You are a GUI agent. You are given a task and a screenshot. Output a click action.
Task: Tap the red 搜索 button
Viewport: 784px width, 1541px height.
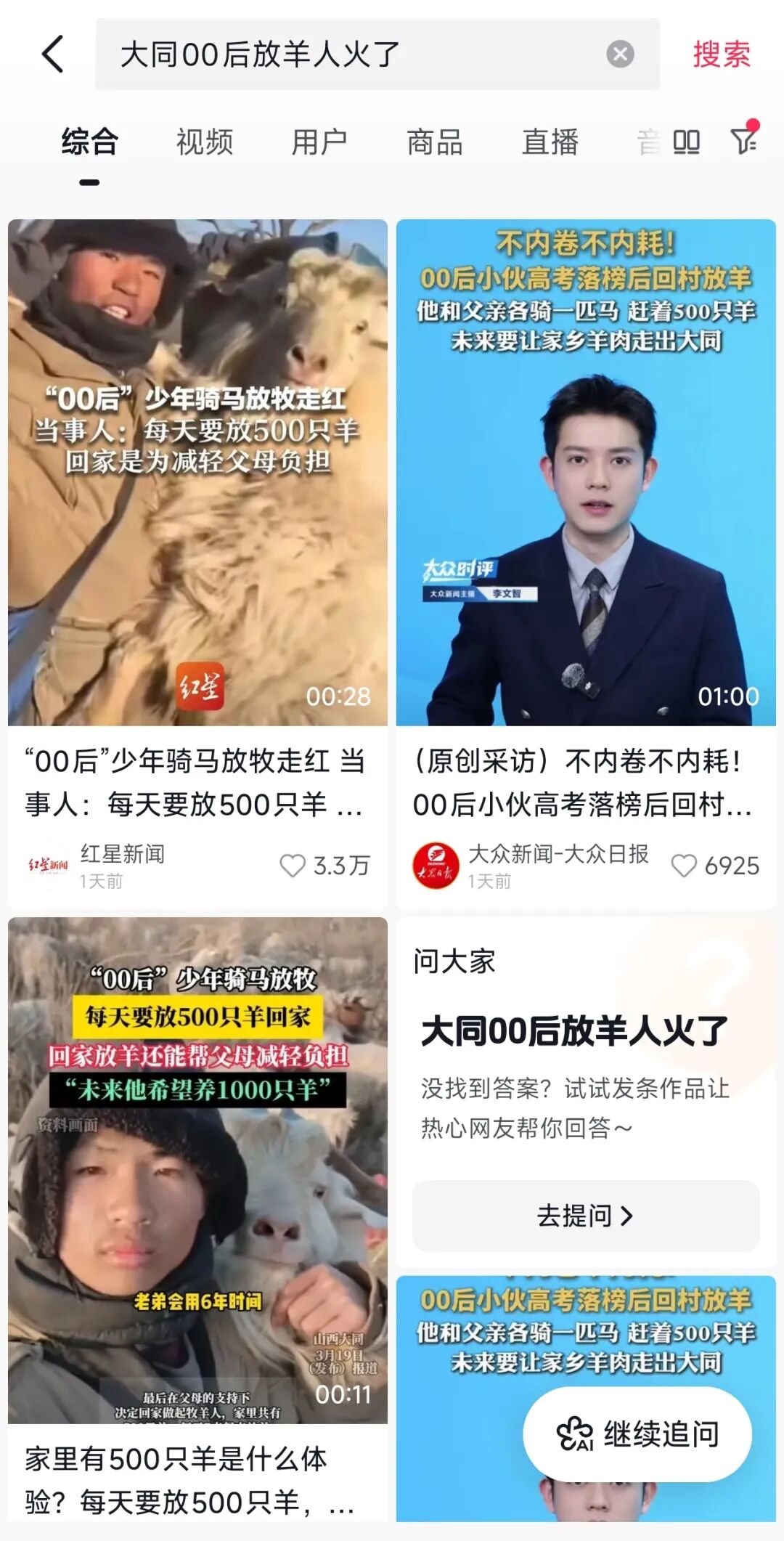721,54
